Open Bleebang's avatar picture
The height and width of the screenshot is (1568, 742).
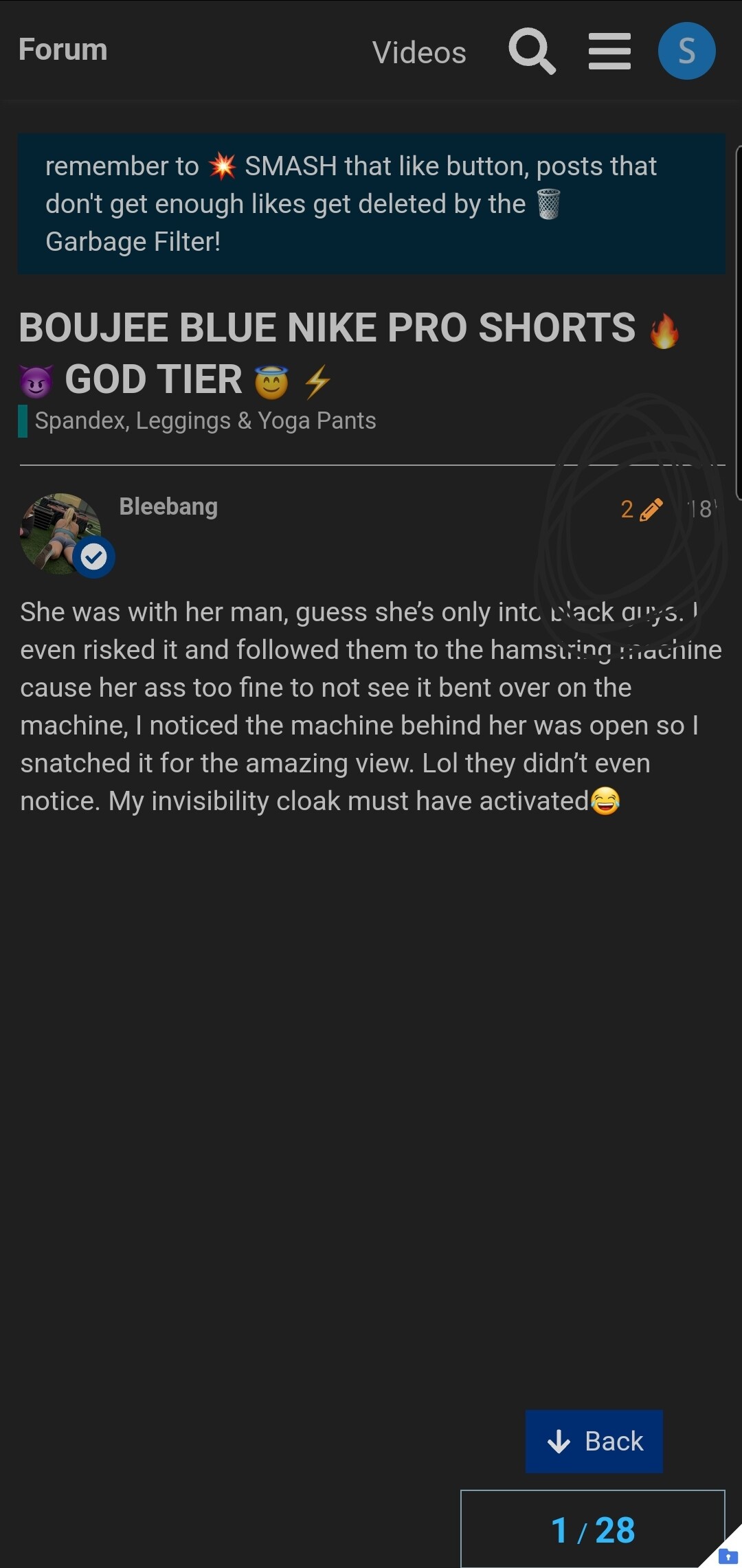click(61, 533)
